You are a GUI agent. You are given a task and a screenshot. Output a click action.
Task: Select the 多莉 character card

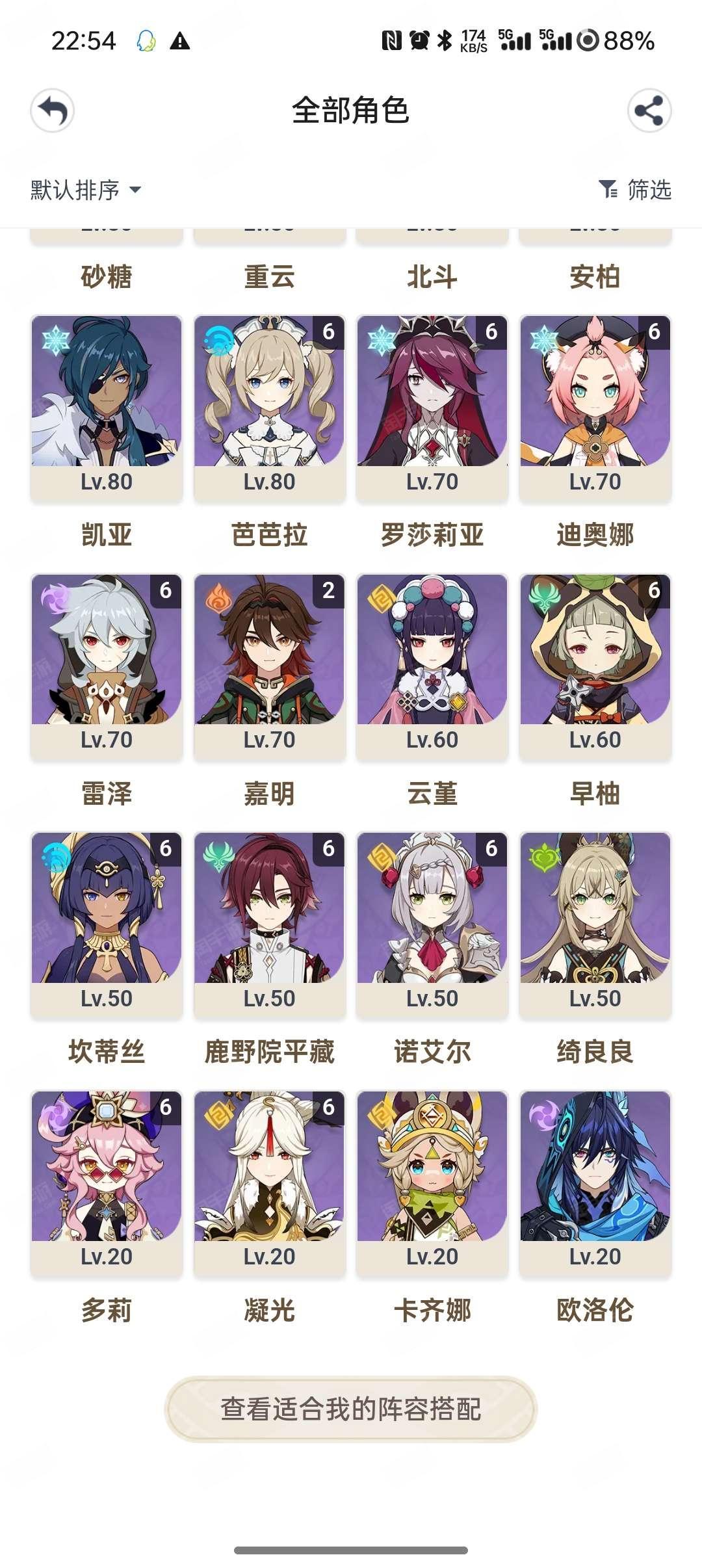click(x=107, y=1183)
